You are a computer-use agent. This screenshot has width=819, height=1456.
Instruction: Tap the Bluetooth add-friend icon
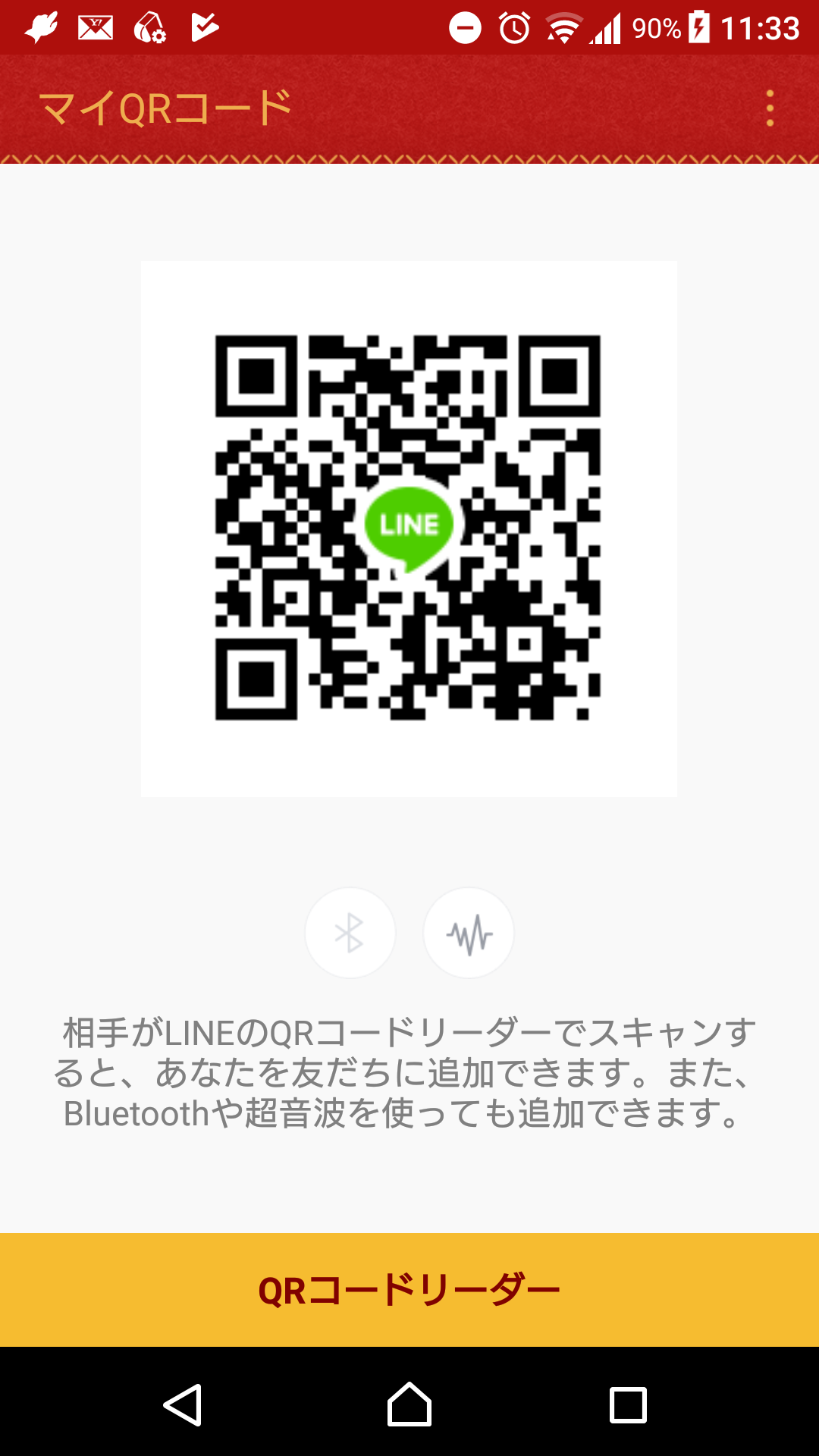pos(350,933)
